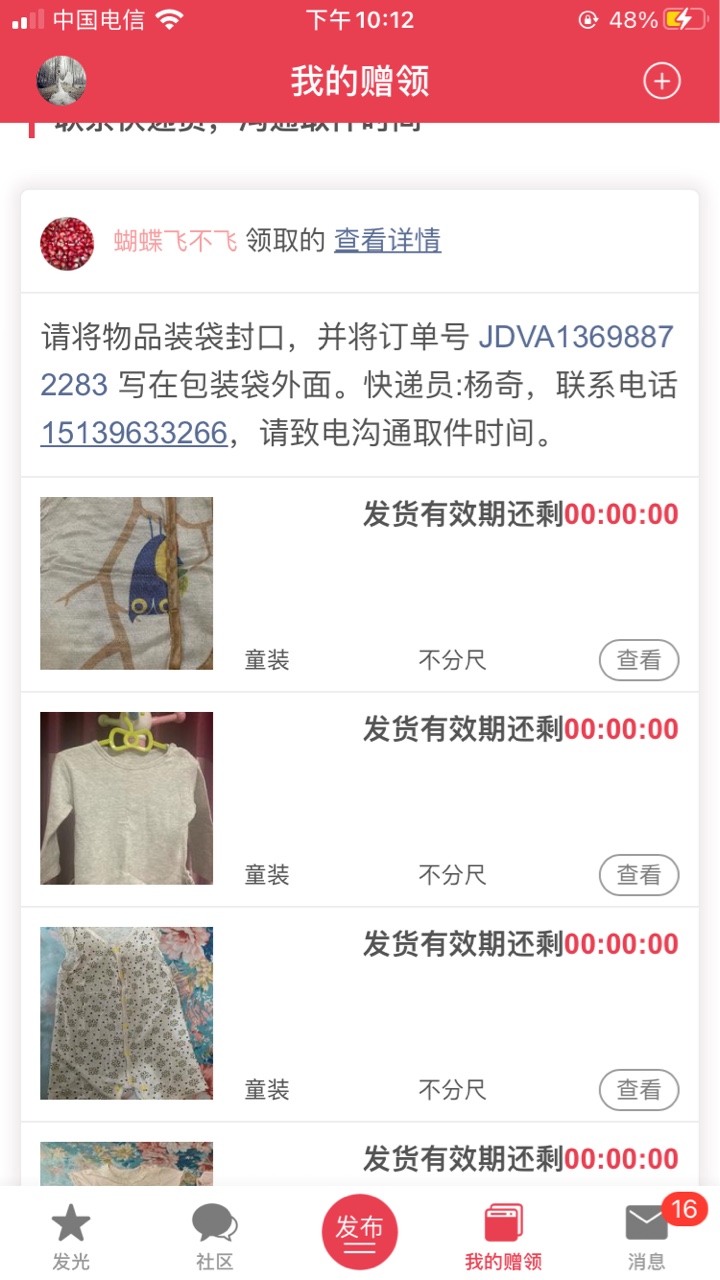Open the profile avatar in the header
Image resolution: width=720 pixels, height=1280 pixels.
coord(62,81)
